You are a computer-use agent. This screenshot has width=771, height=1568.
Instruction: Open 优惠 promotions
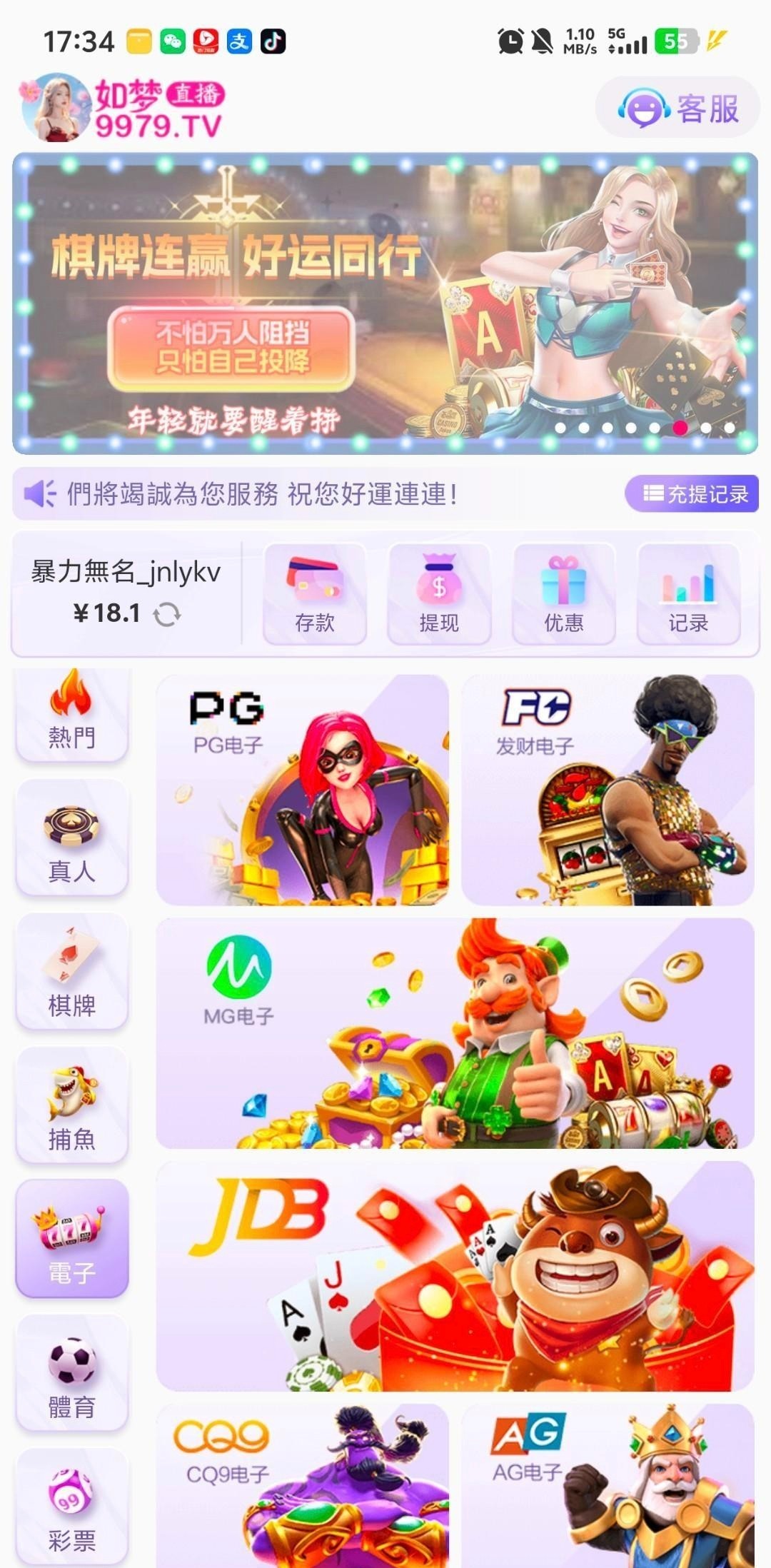click(x=563, y=594)
